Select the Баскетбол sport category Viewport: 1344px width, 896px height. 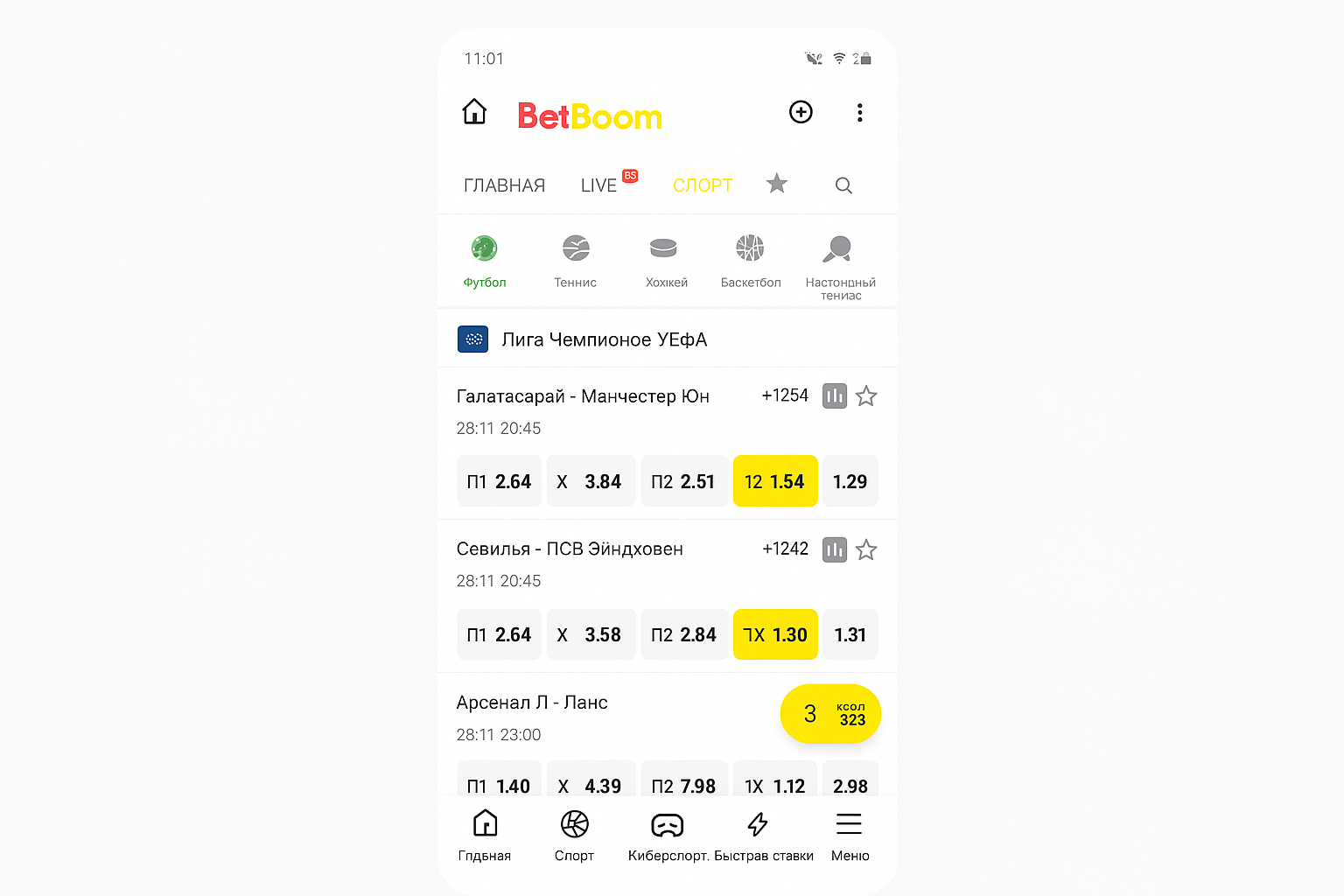750,261
